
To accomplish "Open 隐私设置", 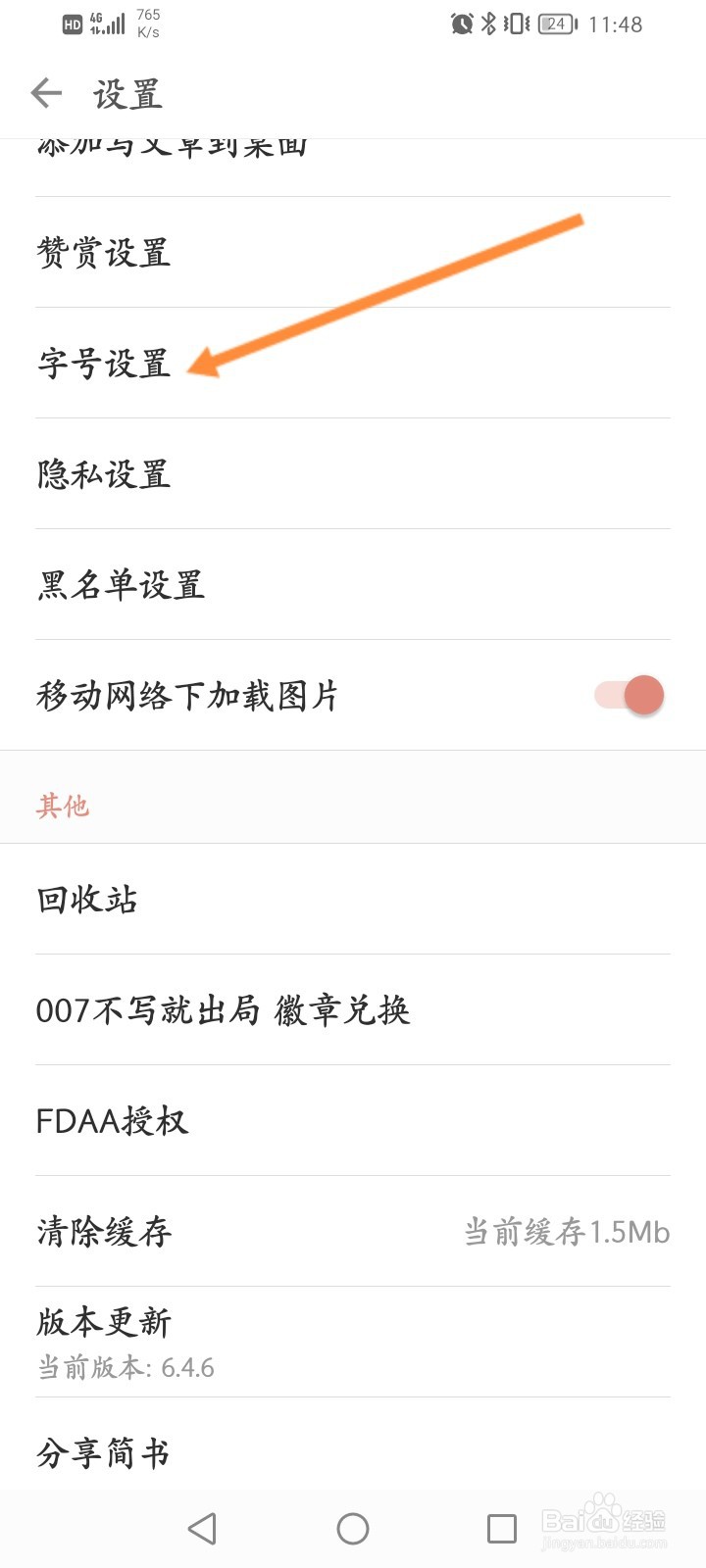I will click(x=353, y=473).
